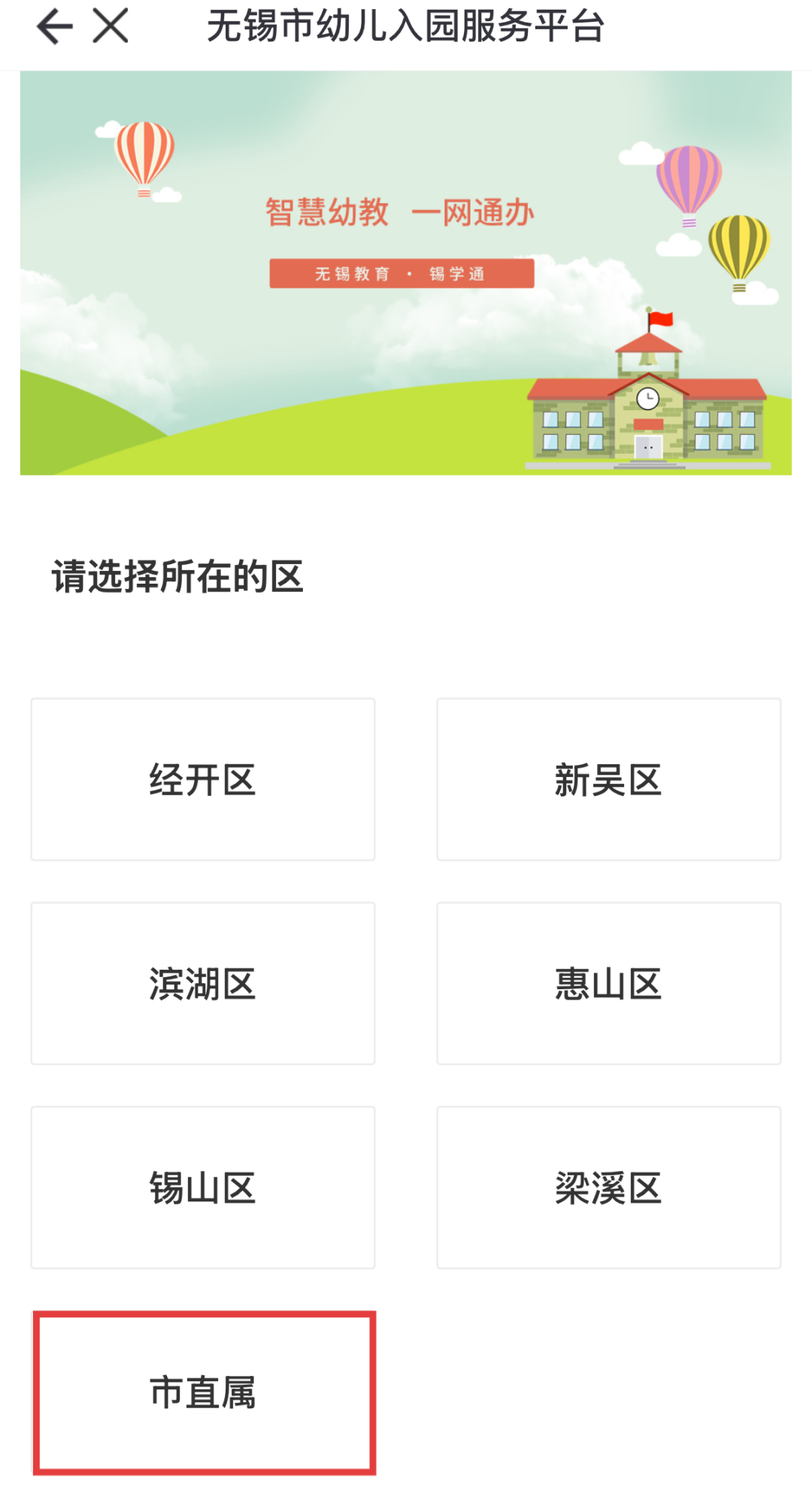Choose the 梁溪区 district

609,1188
